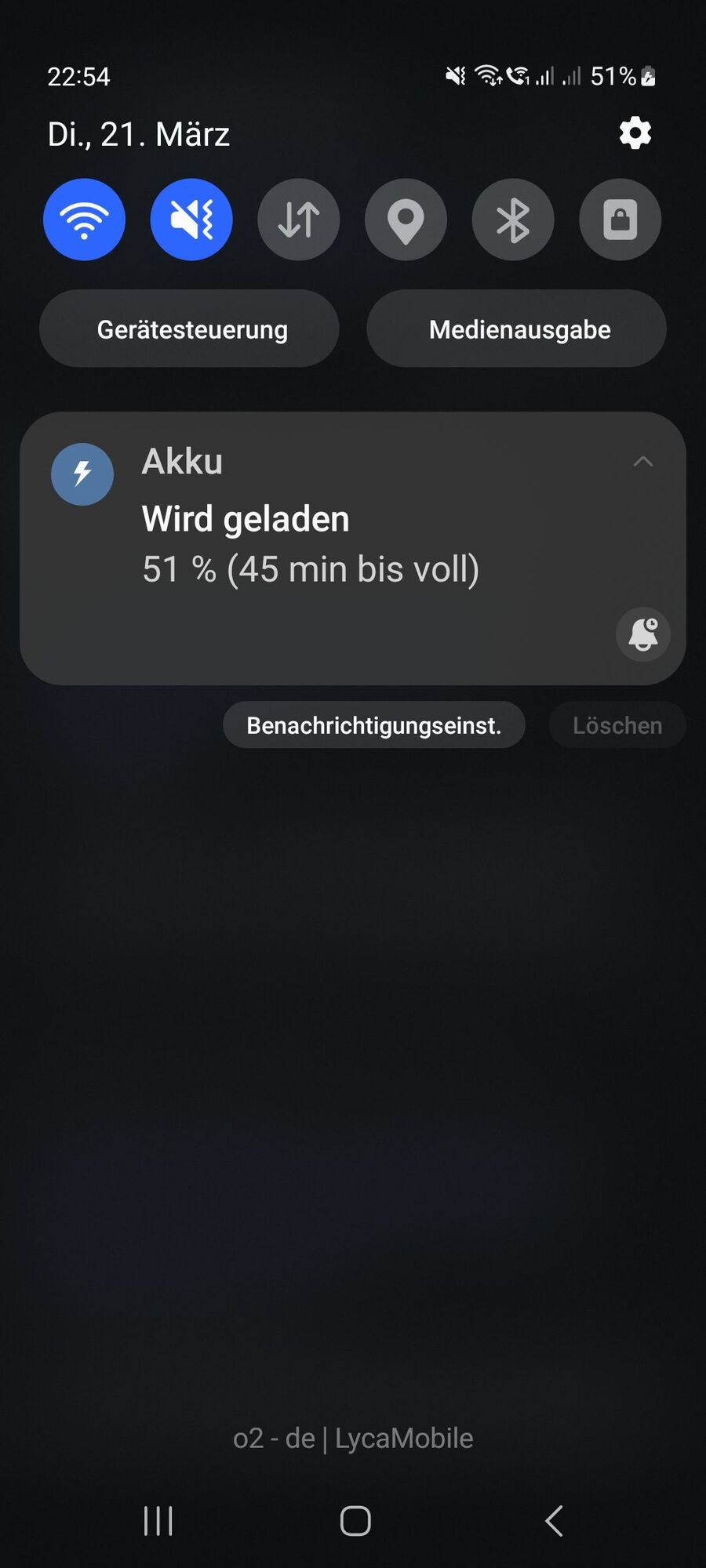Open the Medienausgabe panel
The width and height of the screenshot is (706, 1568).
tap(519, 329)
